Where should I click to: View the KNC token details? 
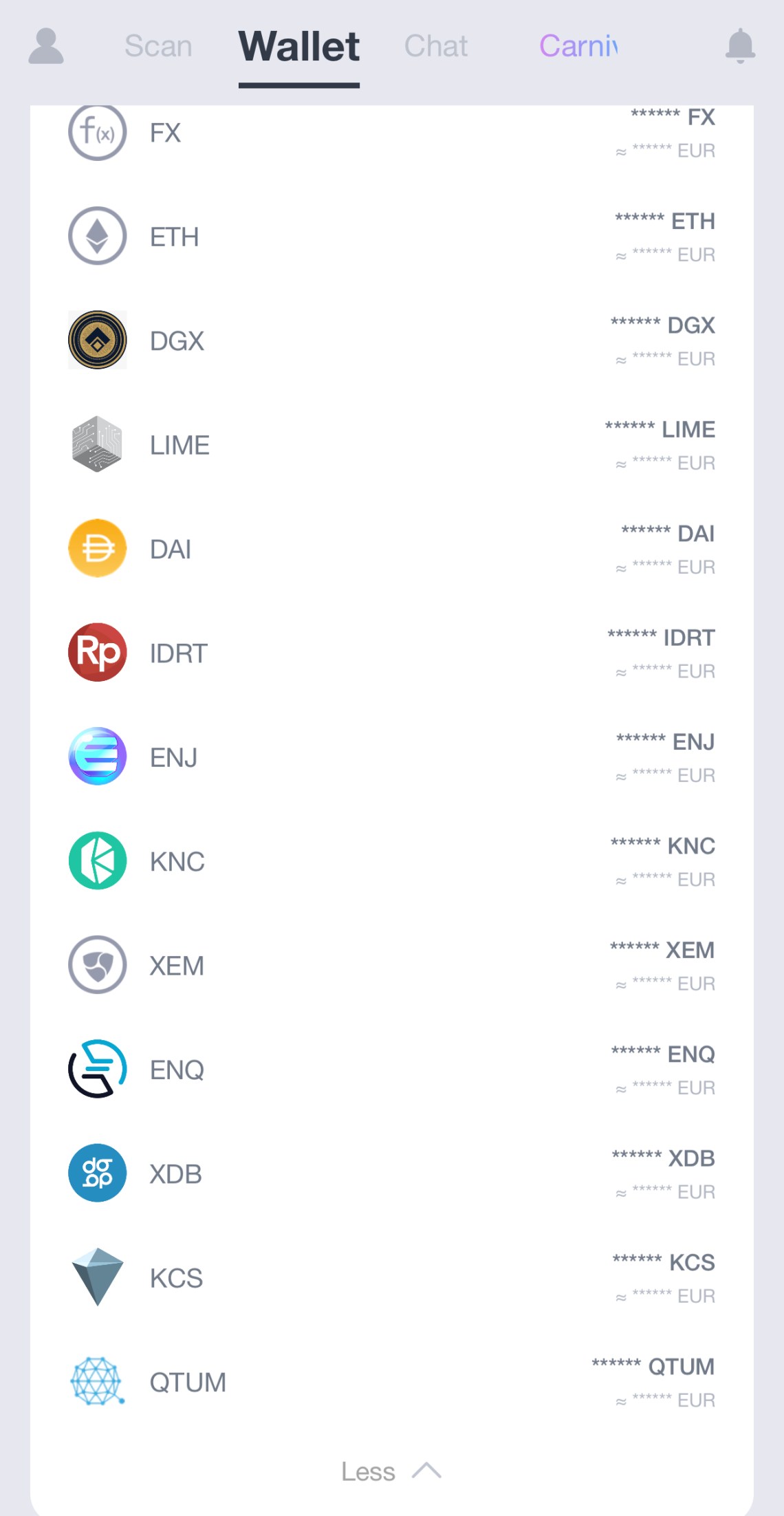point(391,861)
